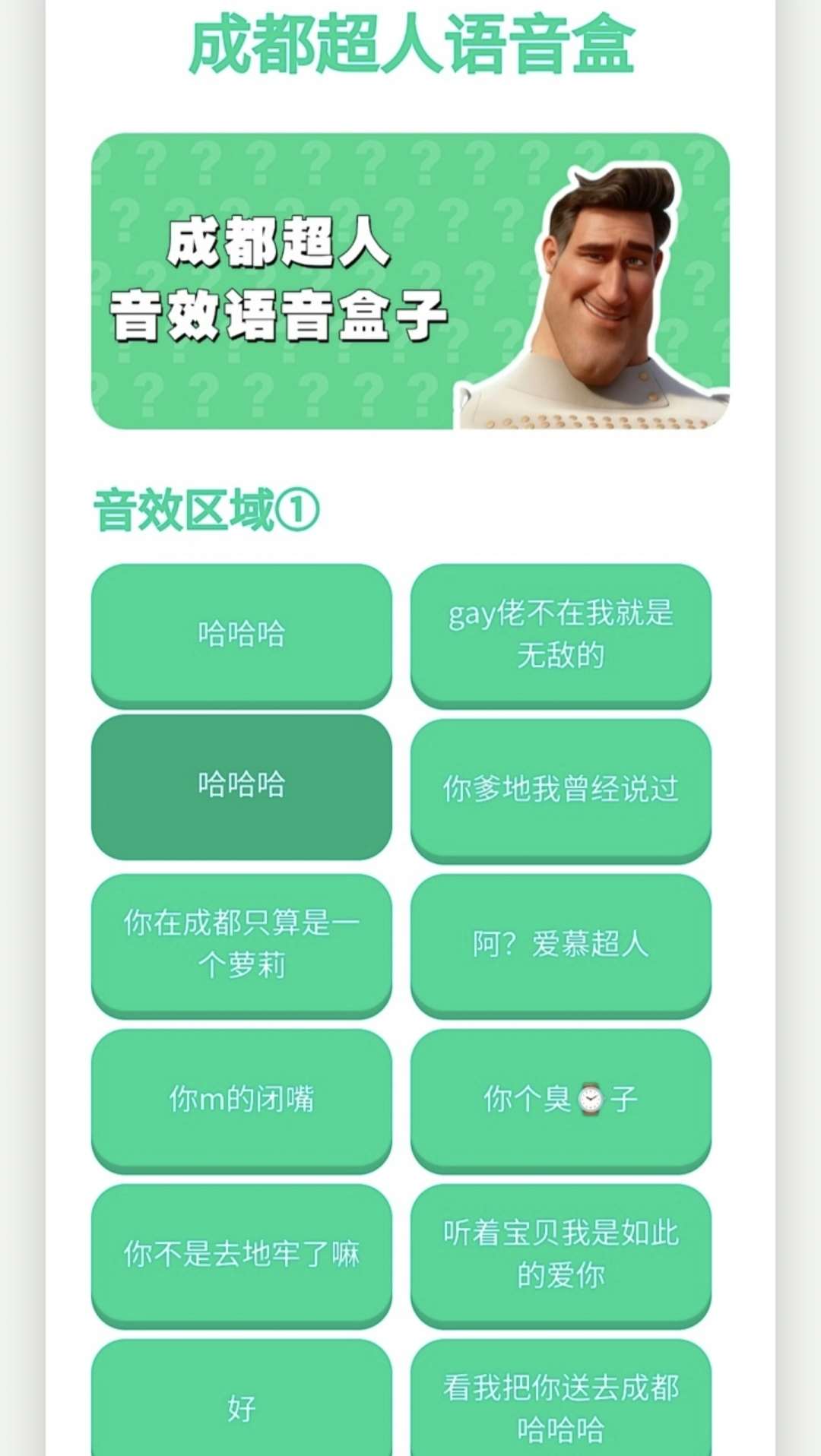The width and height of the screenshot is (821, 1456).
Task: Tap the 你爹地我曾经说过 sound button
Action: pyautogui.click(x=560, y=789)
